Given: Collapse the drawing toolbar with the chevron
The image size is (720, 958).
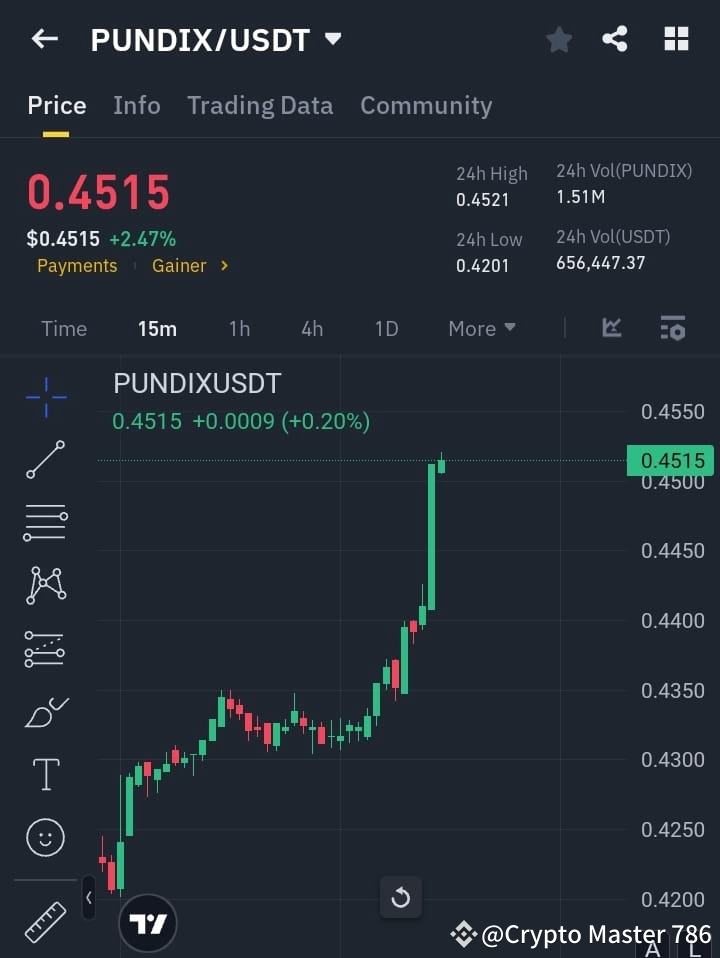Looking at the screenshot, I should [89, 898].
